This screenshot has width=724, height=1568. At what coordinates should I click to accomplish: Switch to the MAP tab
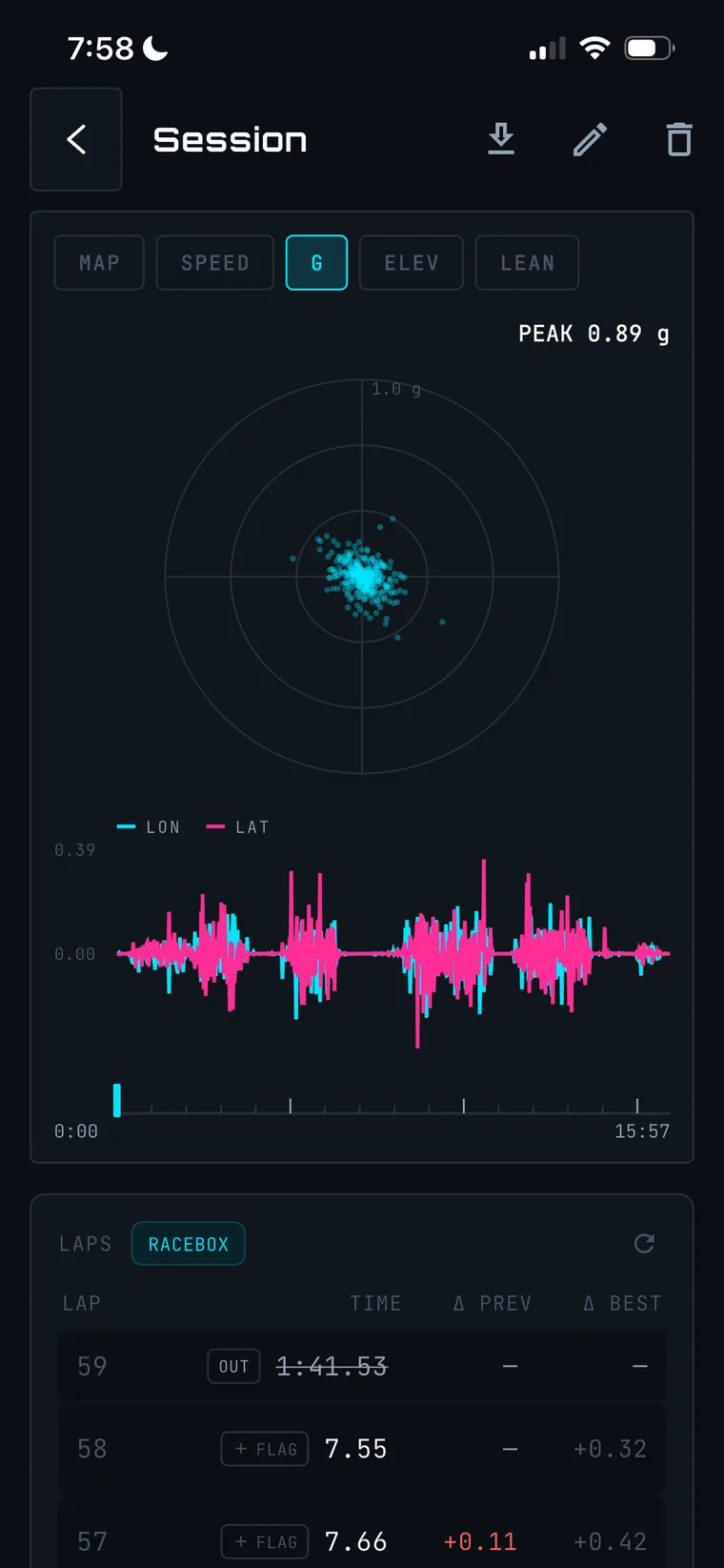(x=99, y=263)
